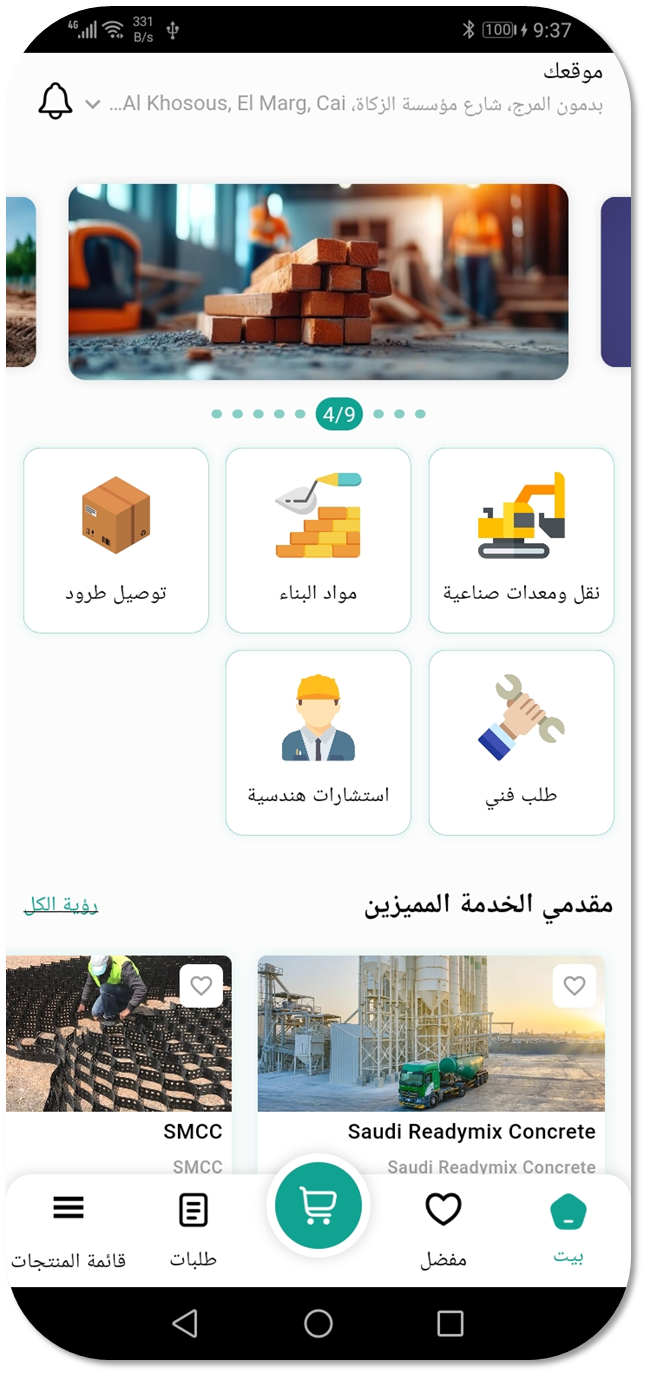Open the notifications bell
The height and width of the screenshot is (1374, 645).
click(56, 101)
